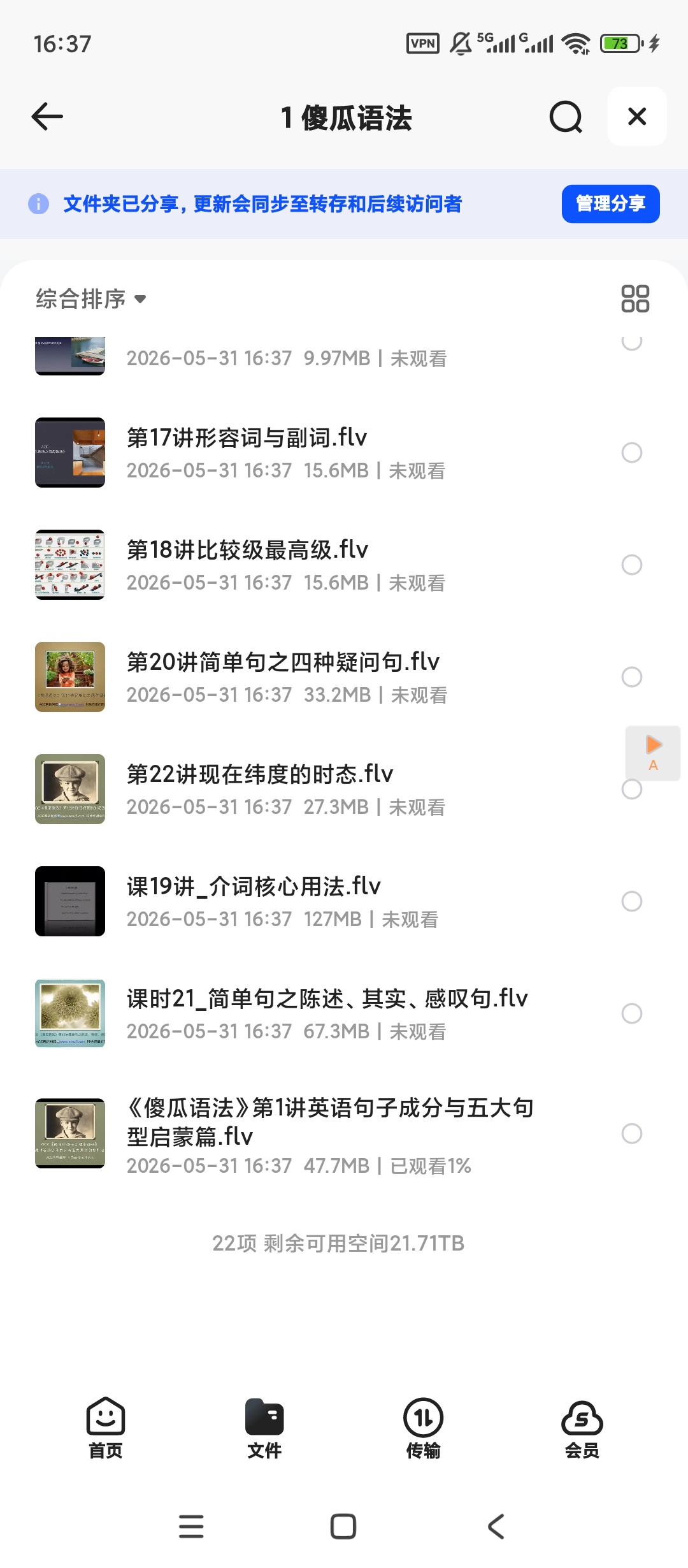Viewport: 688px width, 1568px height.
Task: Open 课时21_简单句之陈述、其实、感叹句.flv
Action: pyautogui.click(x=338, y=1013)
